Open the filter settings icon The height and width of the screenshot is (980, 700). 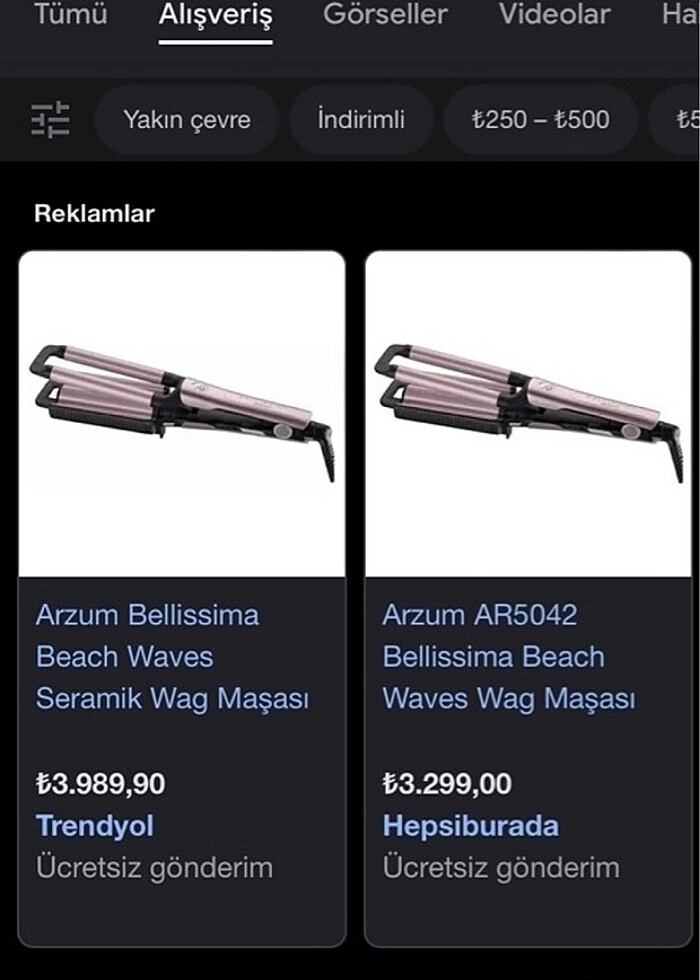50,120
